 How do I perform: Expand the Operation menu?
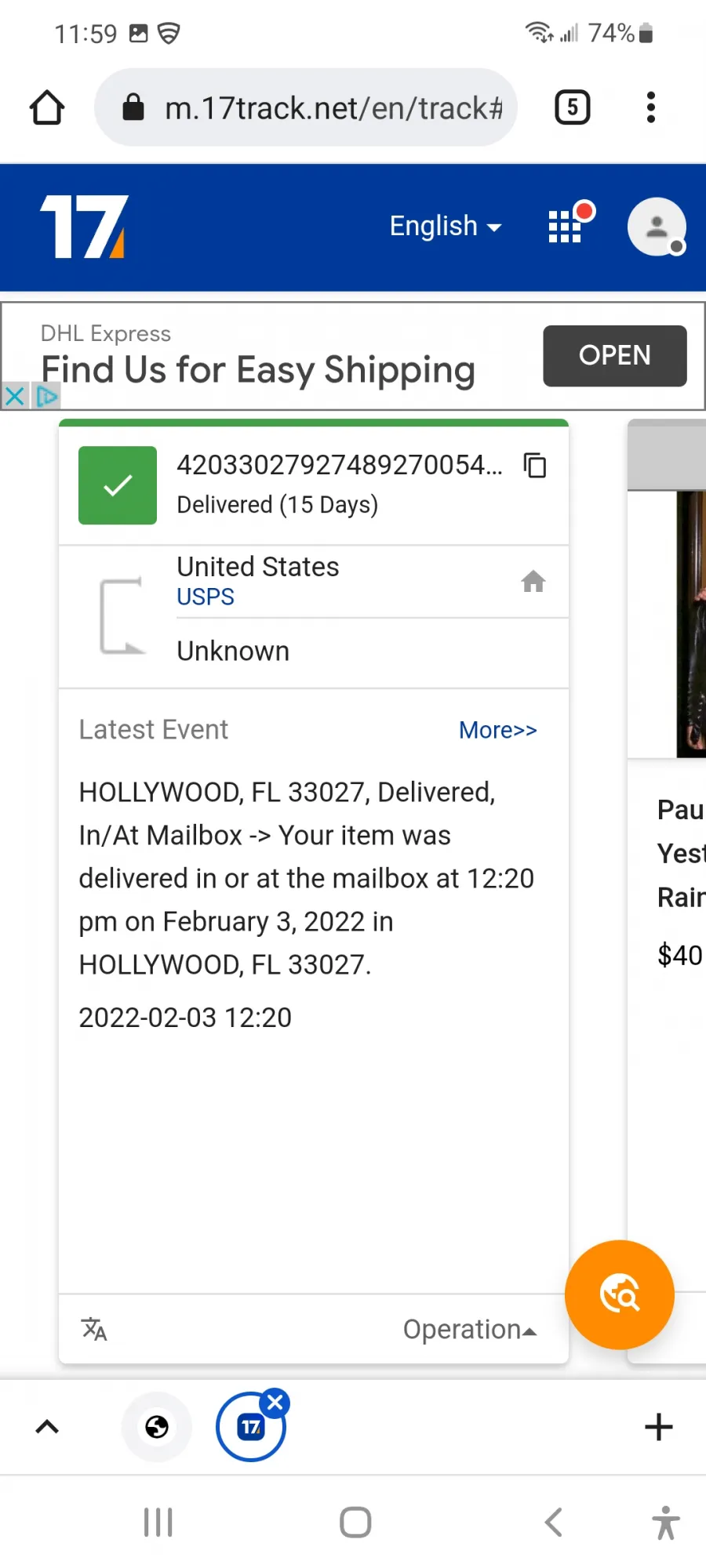pos(469,1330)
